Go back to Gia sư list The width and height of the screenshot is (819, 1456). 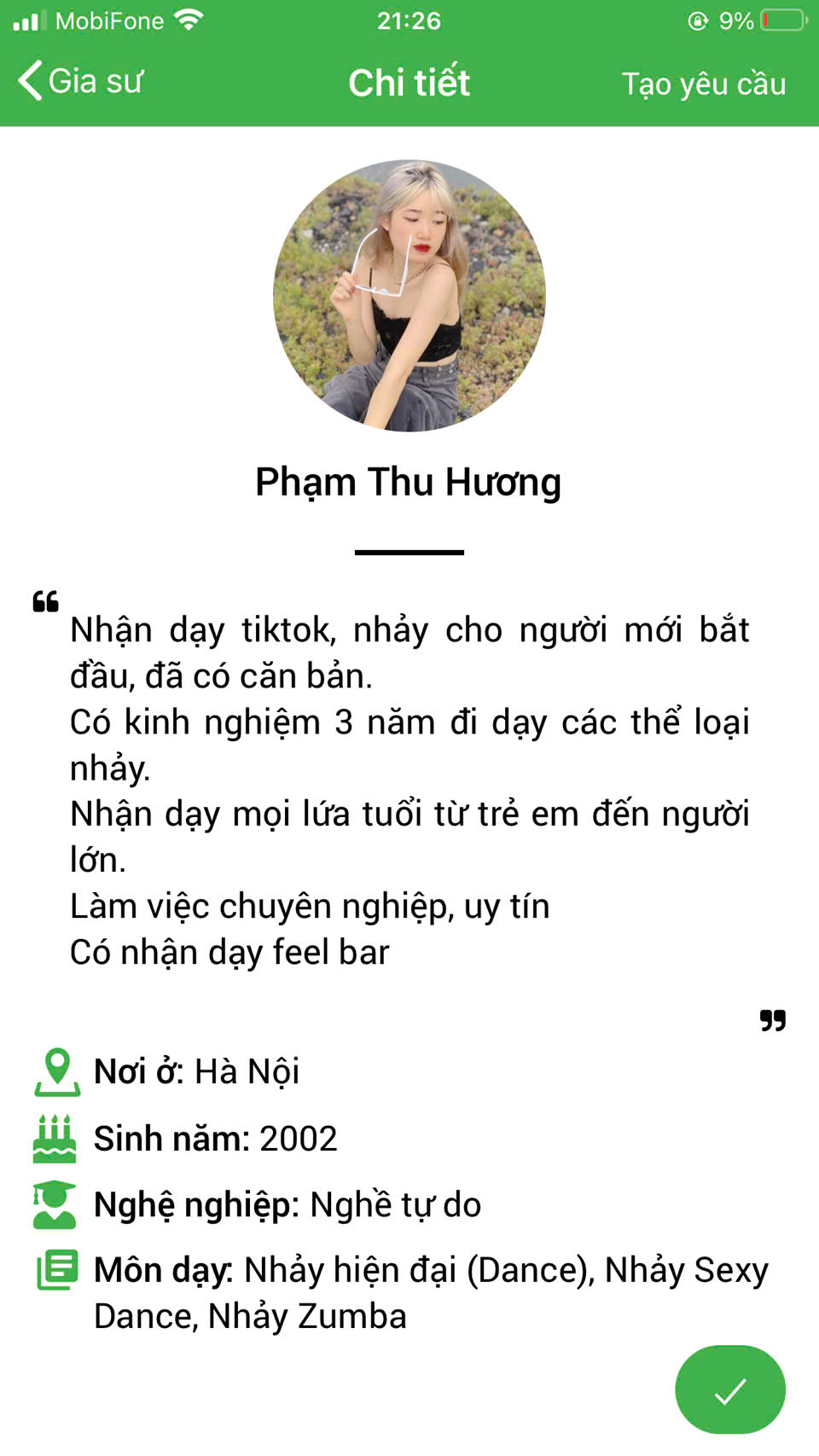coord(79,82)
